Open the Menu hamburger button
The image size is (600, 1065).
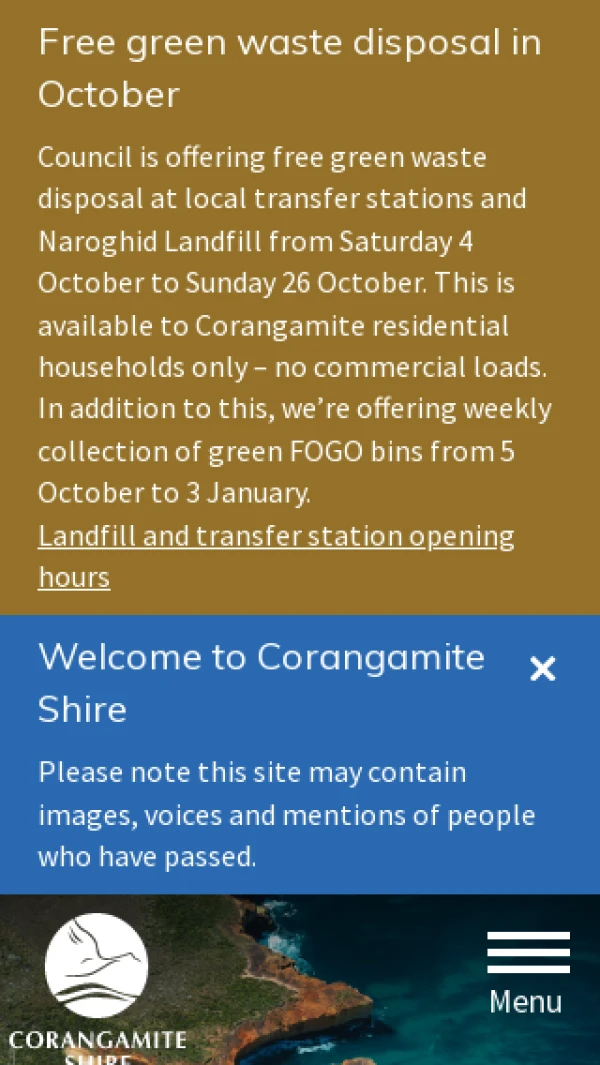(x=527, y=972)
